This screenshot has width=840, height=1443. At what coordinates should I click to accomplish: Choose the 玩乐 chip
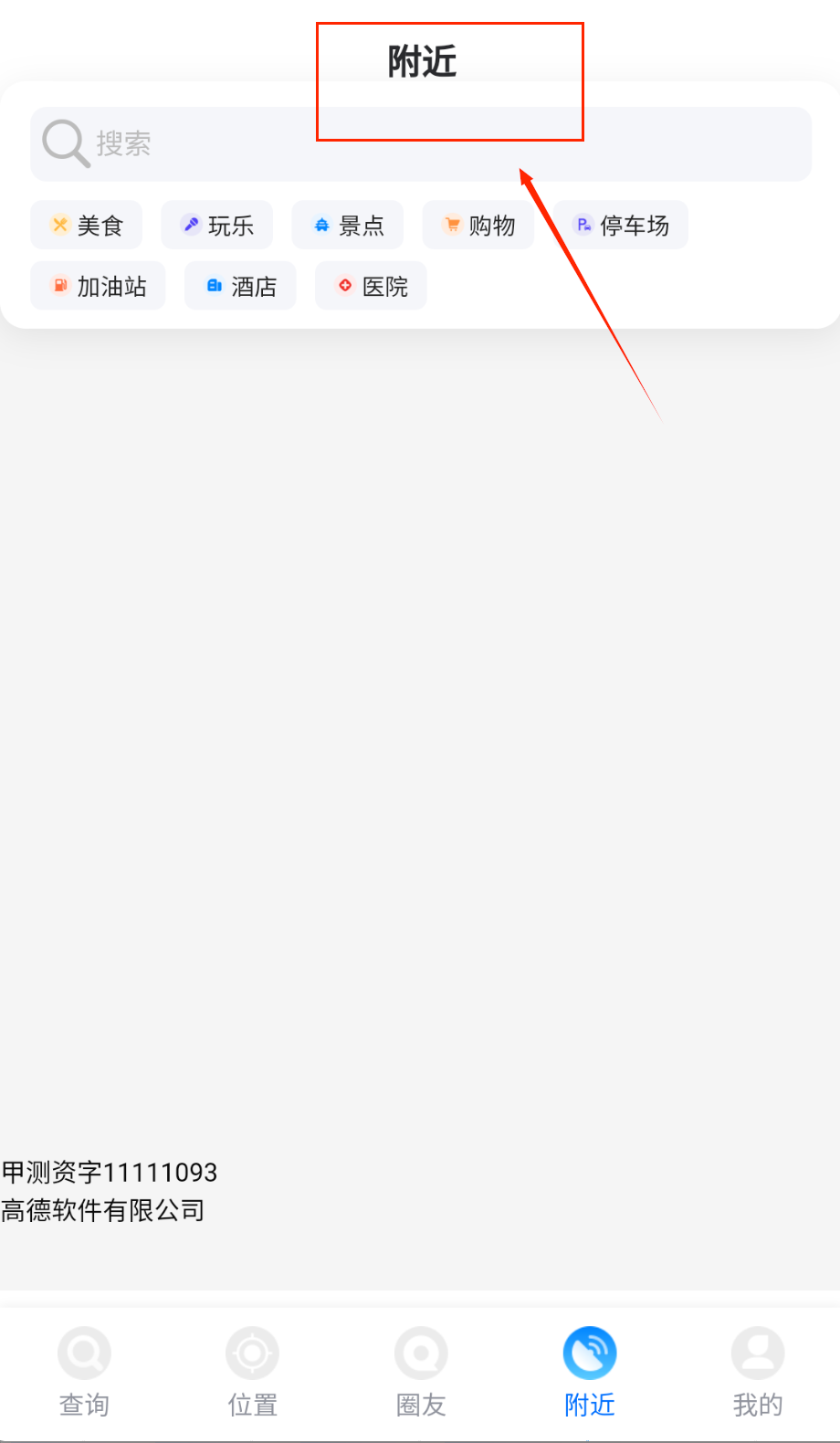pos(217,226)
